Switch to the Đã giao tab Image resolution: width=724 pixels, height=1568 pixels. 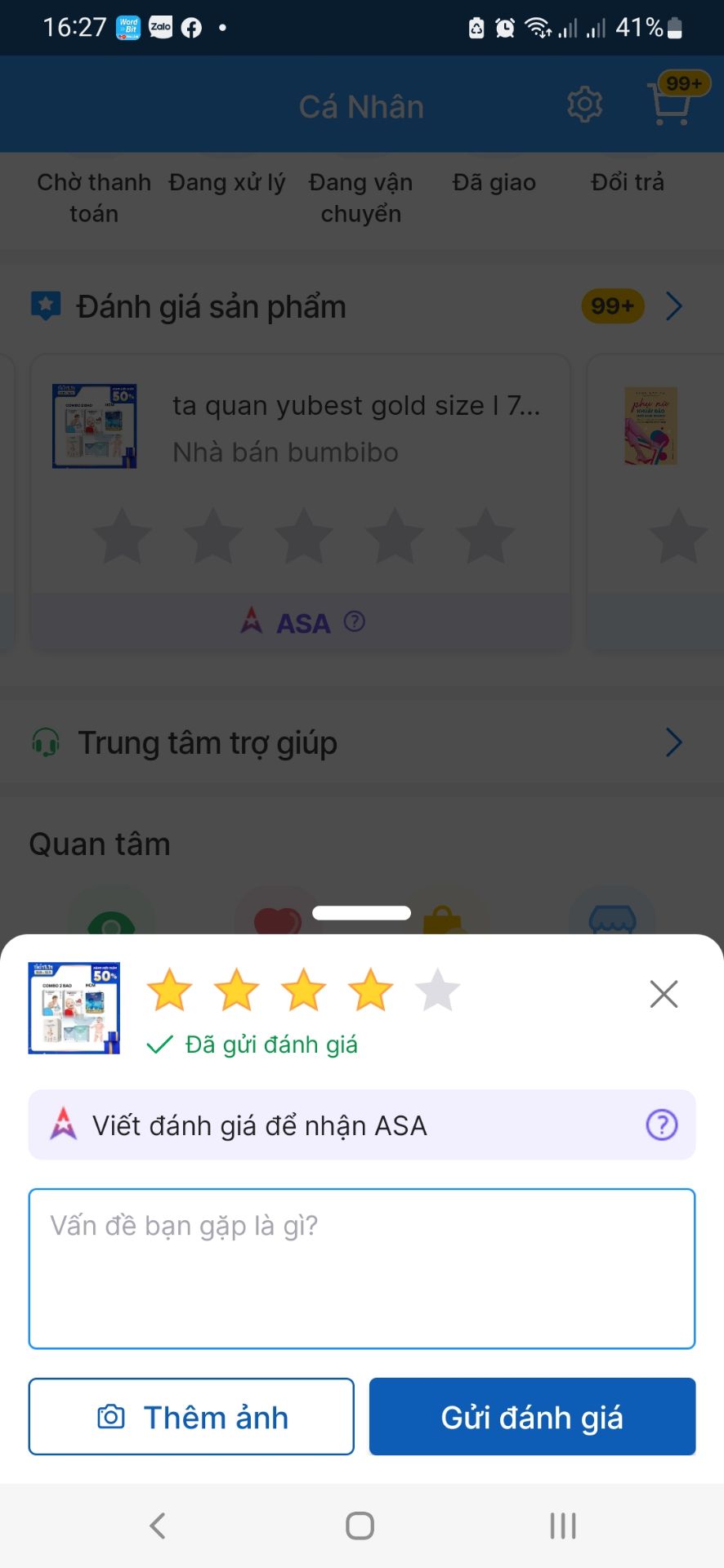click(494, 182)
